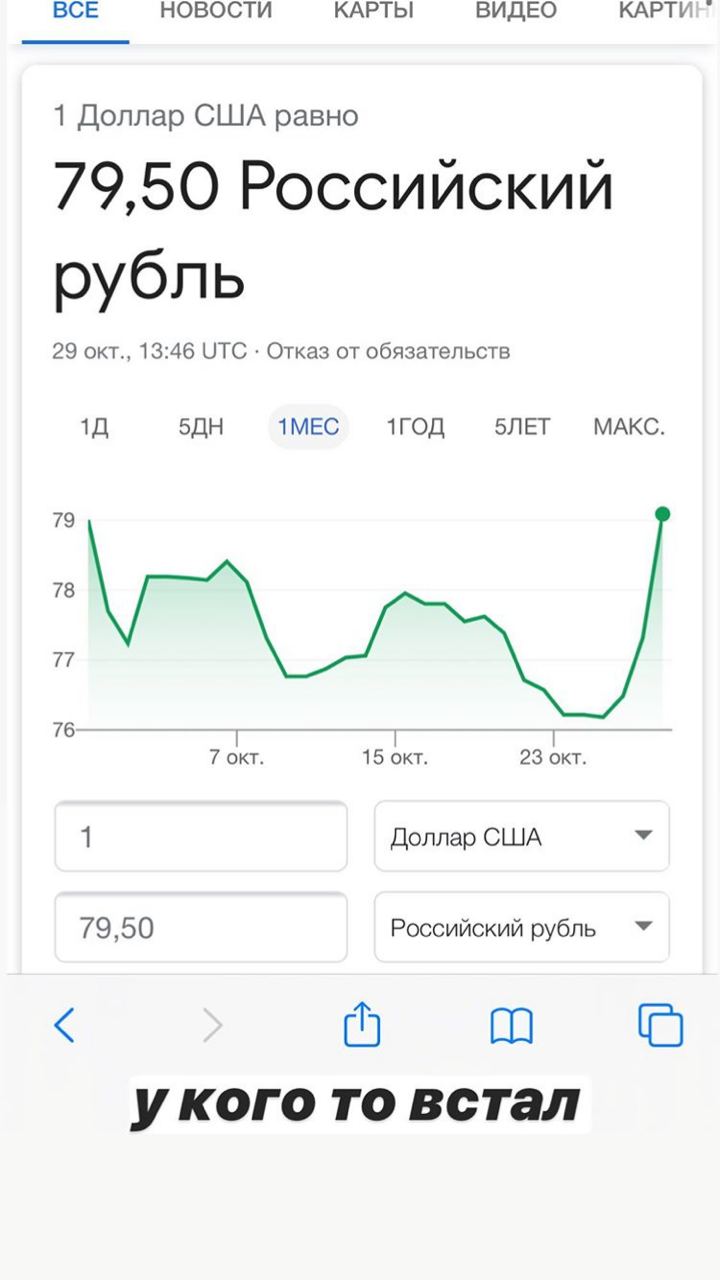Show the 1Д chart range
Image resolution: width=720 pixels, height=1280 pixels.
coord(94,428)
